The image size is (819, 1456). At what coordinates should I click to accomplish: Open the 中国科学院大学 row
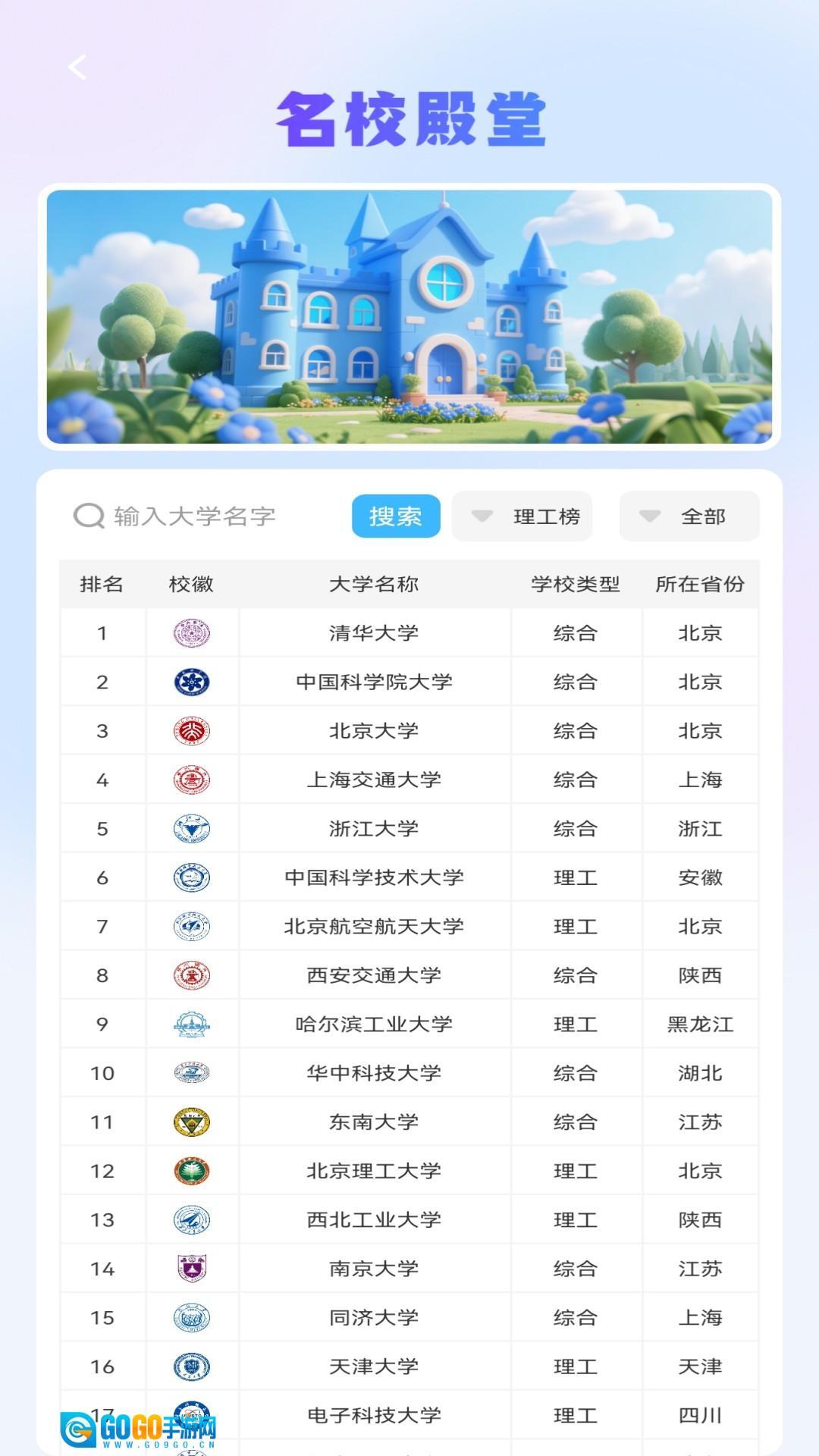coord(374,682)
